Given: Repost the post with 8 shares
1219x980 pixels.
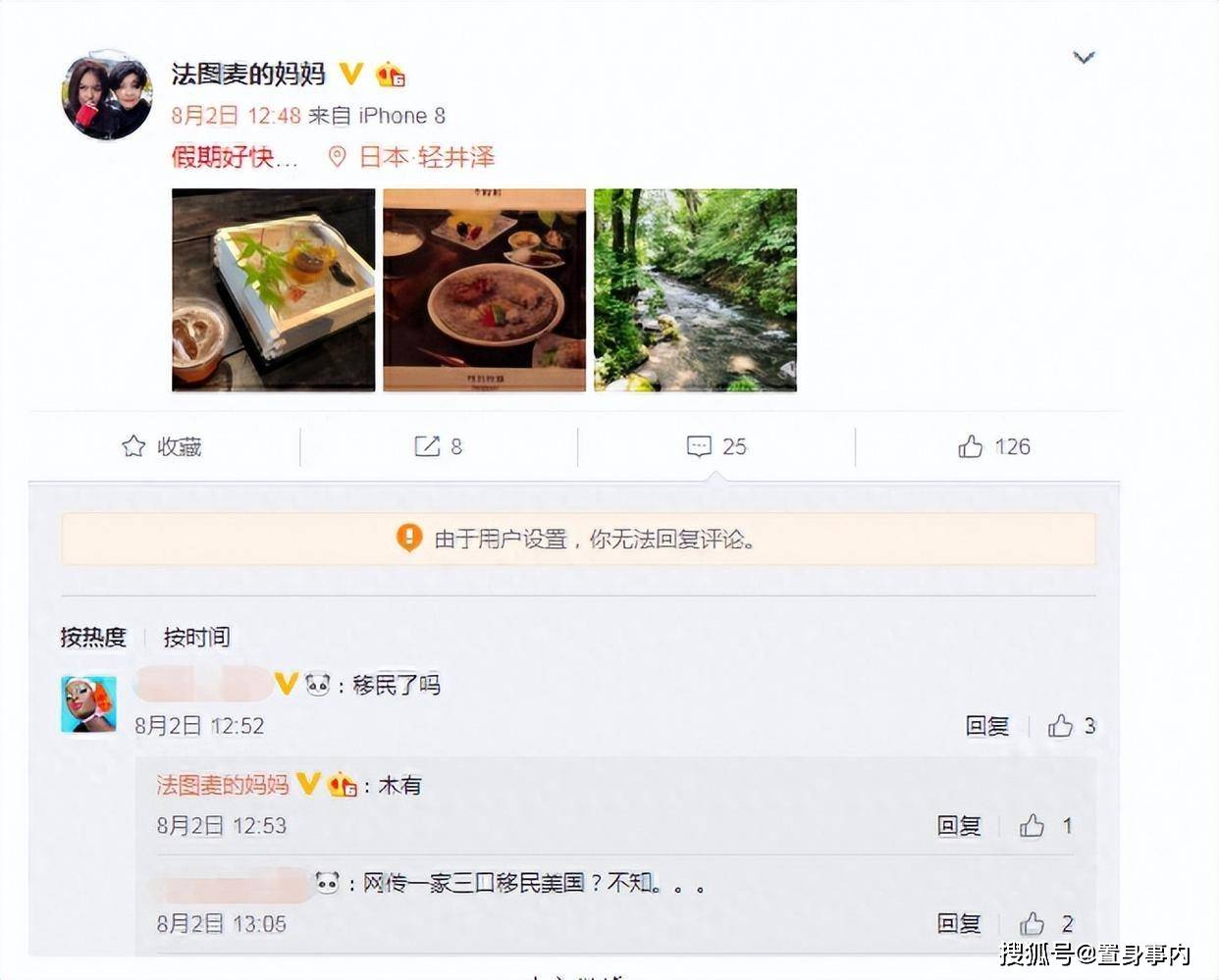Looking at the screenshot, I should 438,447.
